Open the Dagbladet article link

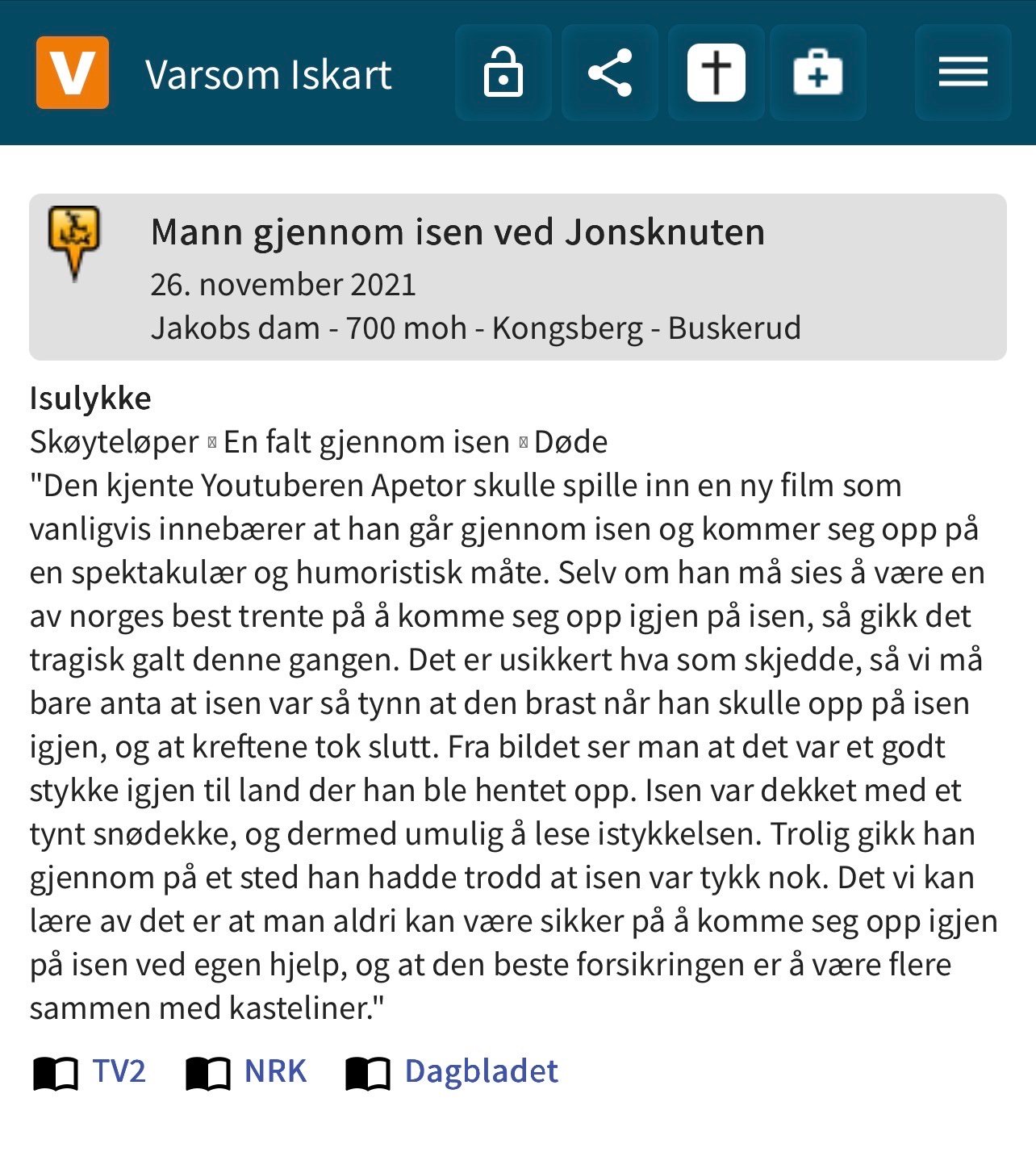pyautogui.click(x=481, y=1071)
